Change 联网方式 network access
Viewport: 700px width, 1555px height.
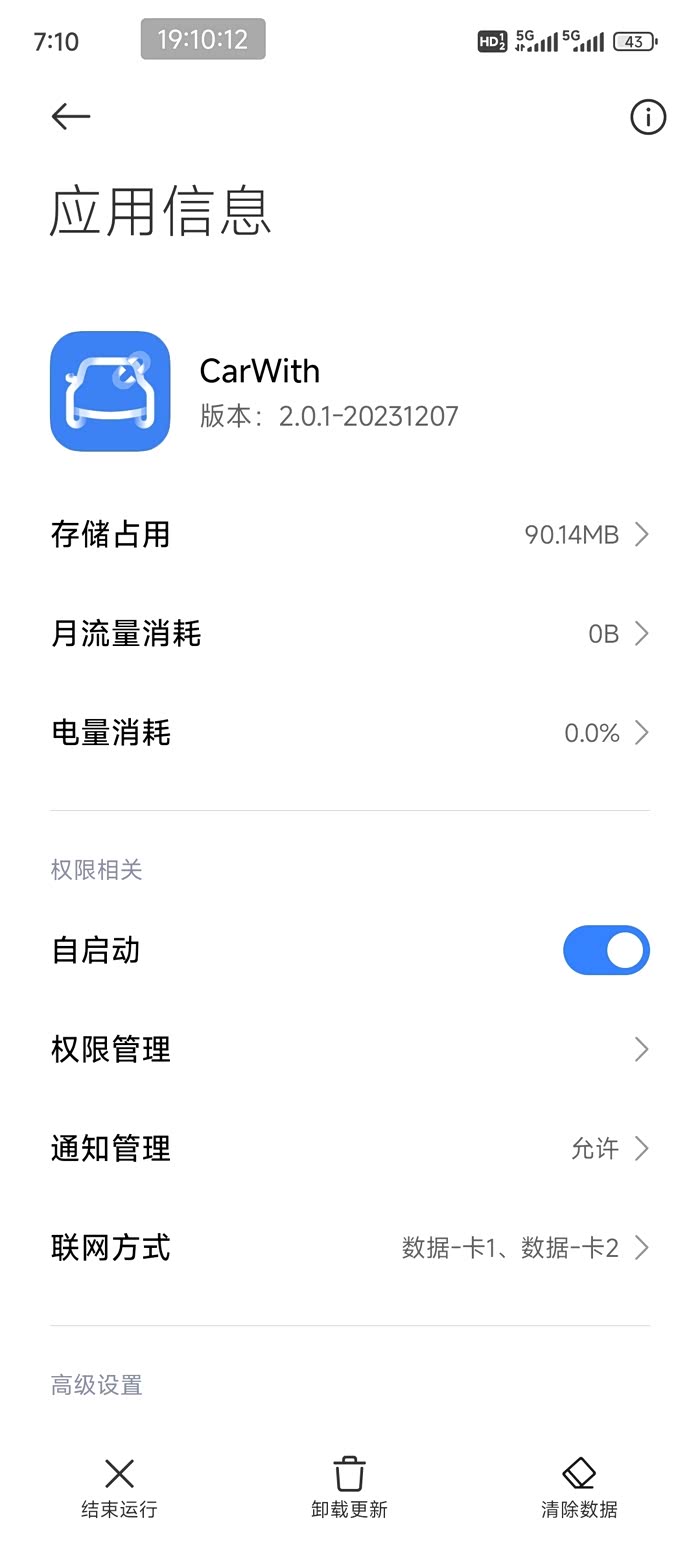coord(350,1247)
